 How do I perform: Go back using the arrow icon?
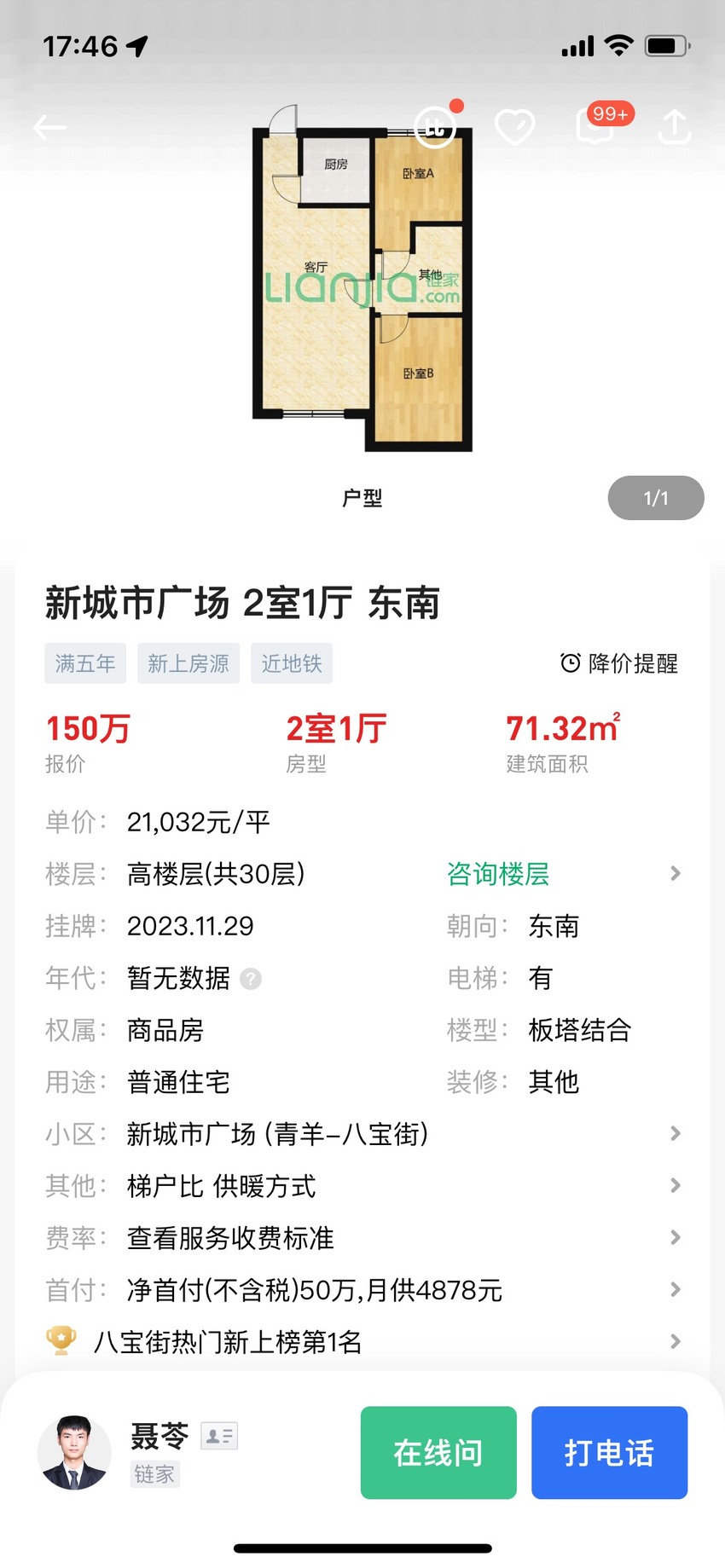(x=49, y=128)
